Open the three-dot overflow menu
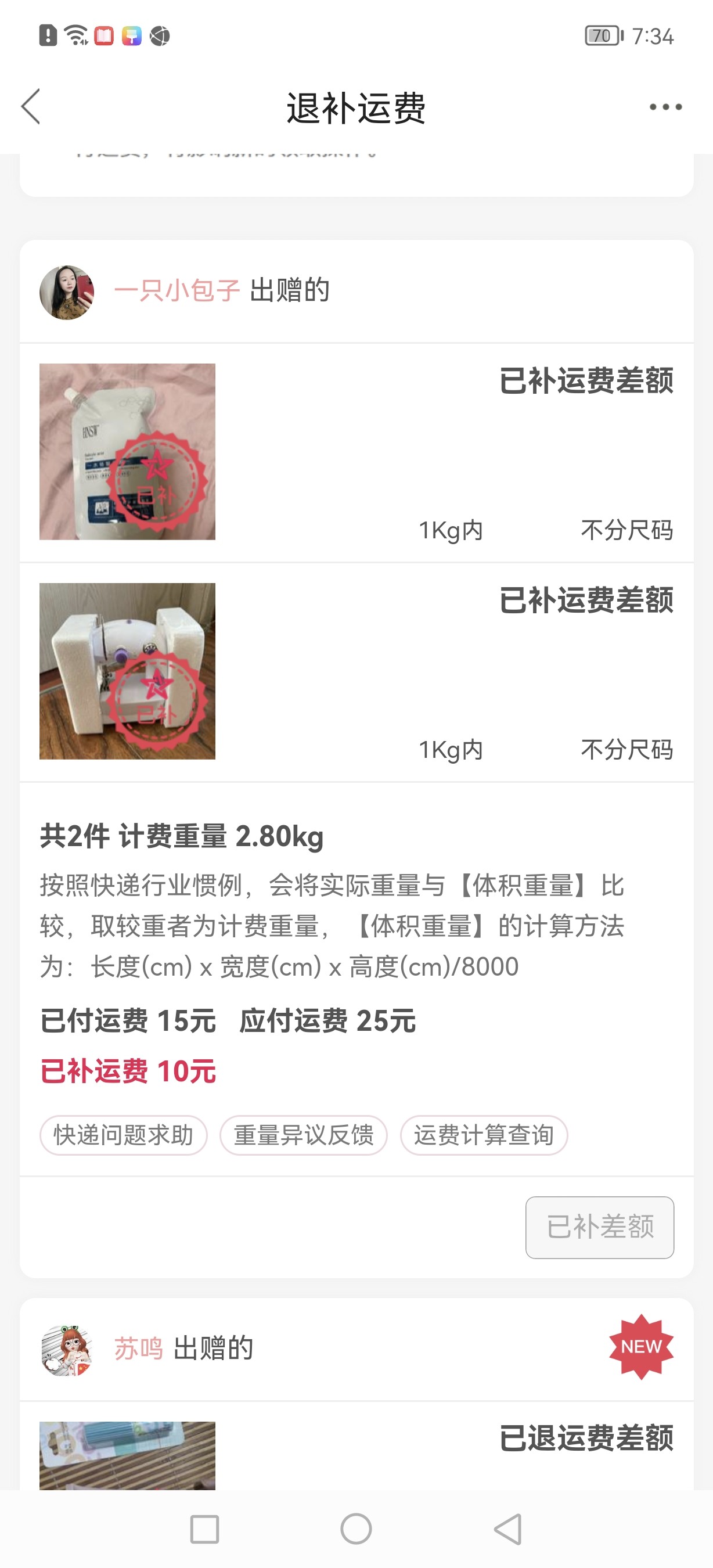 pos(665,107)
